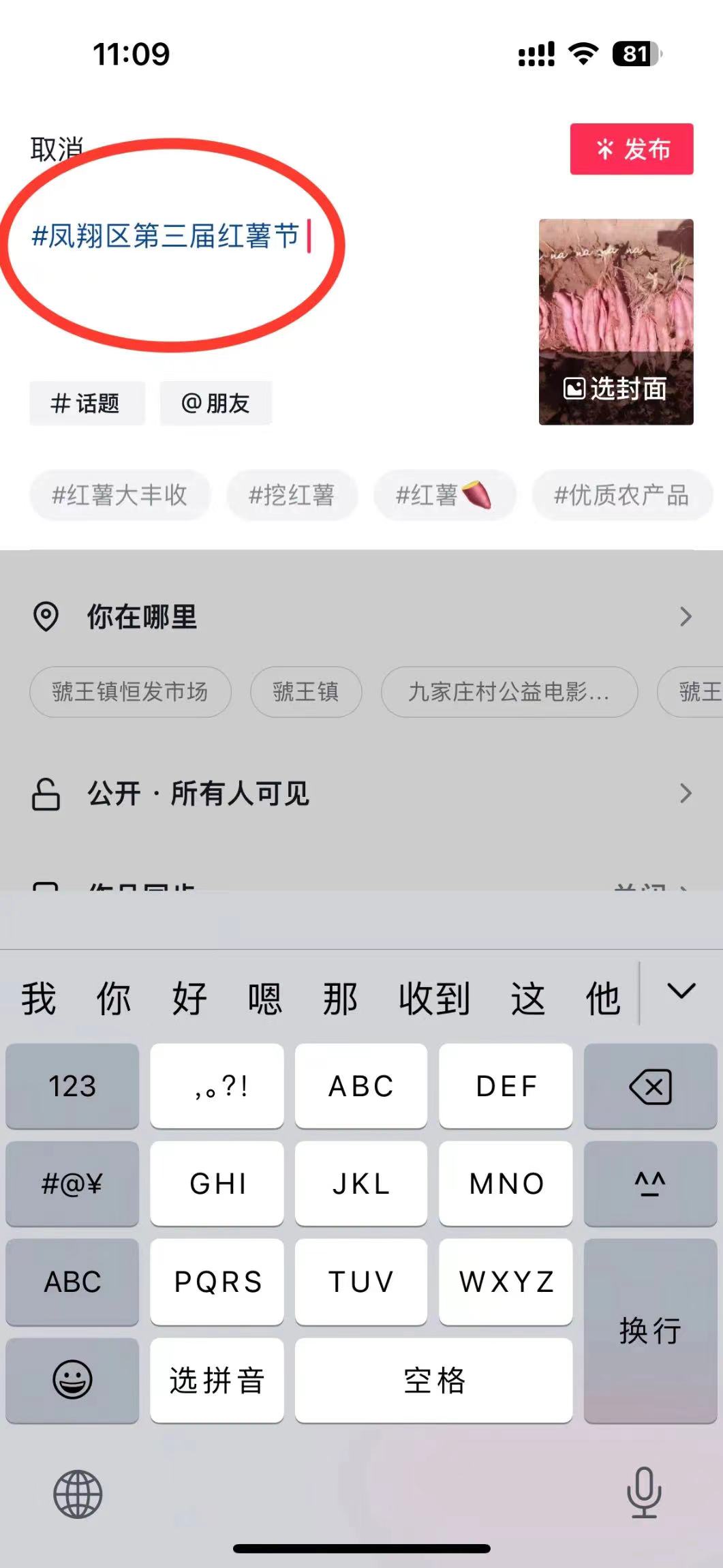
Task: Add the #红薯大丰收 hashtag suggestion
Action: (x=120, y=495)
